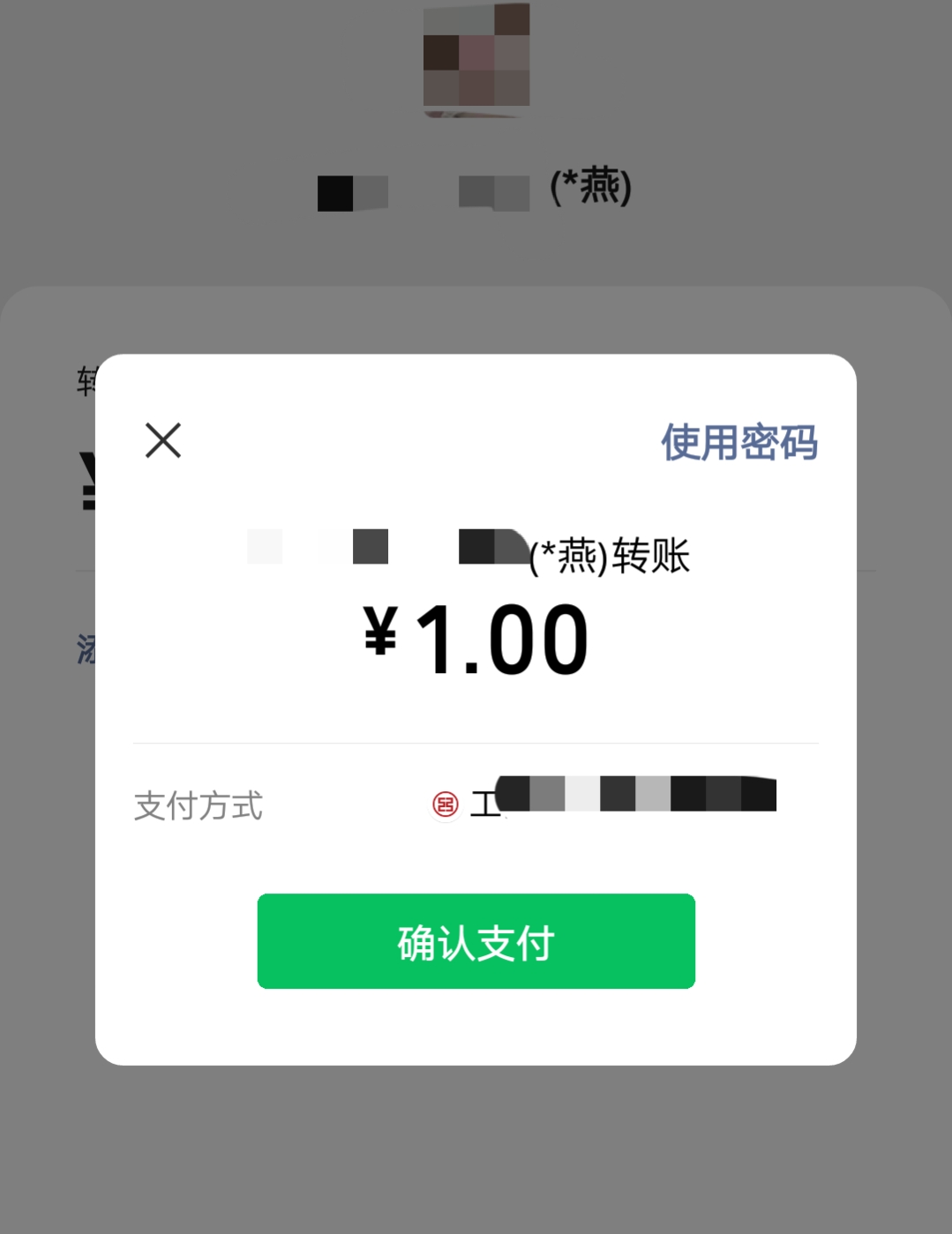Tap the 支付方式 label text
The image size is (952, 1234).
[198, 805]
